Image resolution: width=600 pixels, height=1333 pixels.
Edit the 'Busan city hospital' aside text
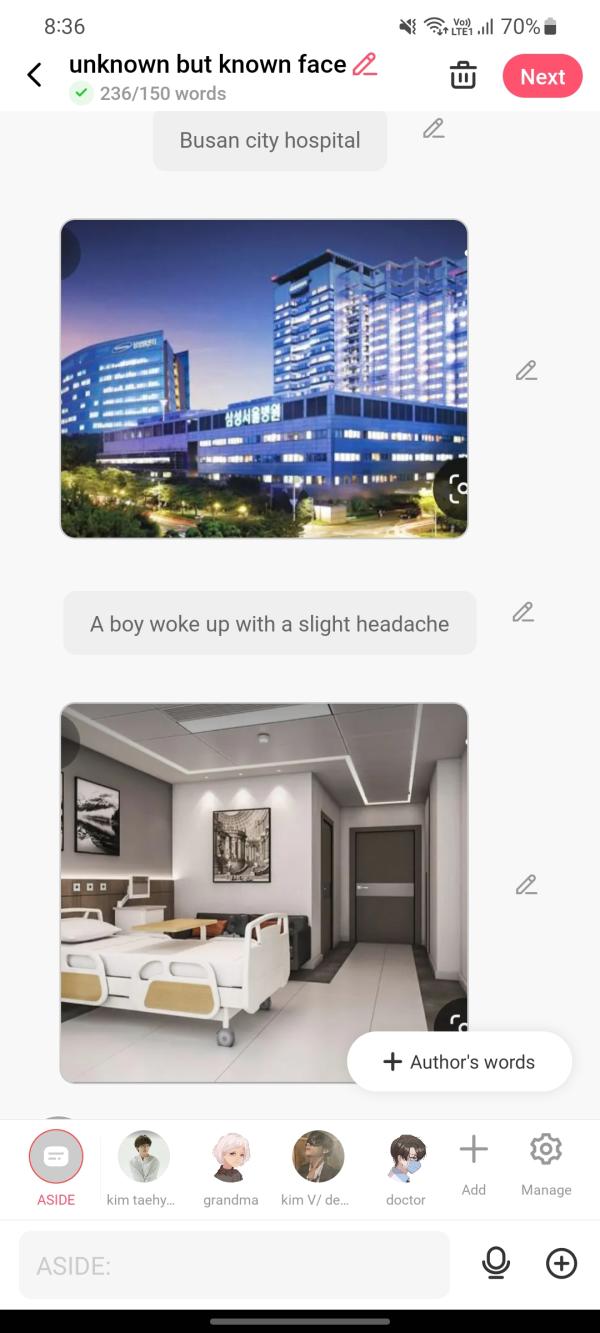(x=433, y=128)
